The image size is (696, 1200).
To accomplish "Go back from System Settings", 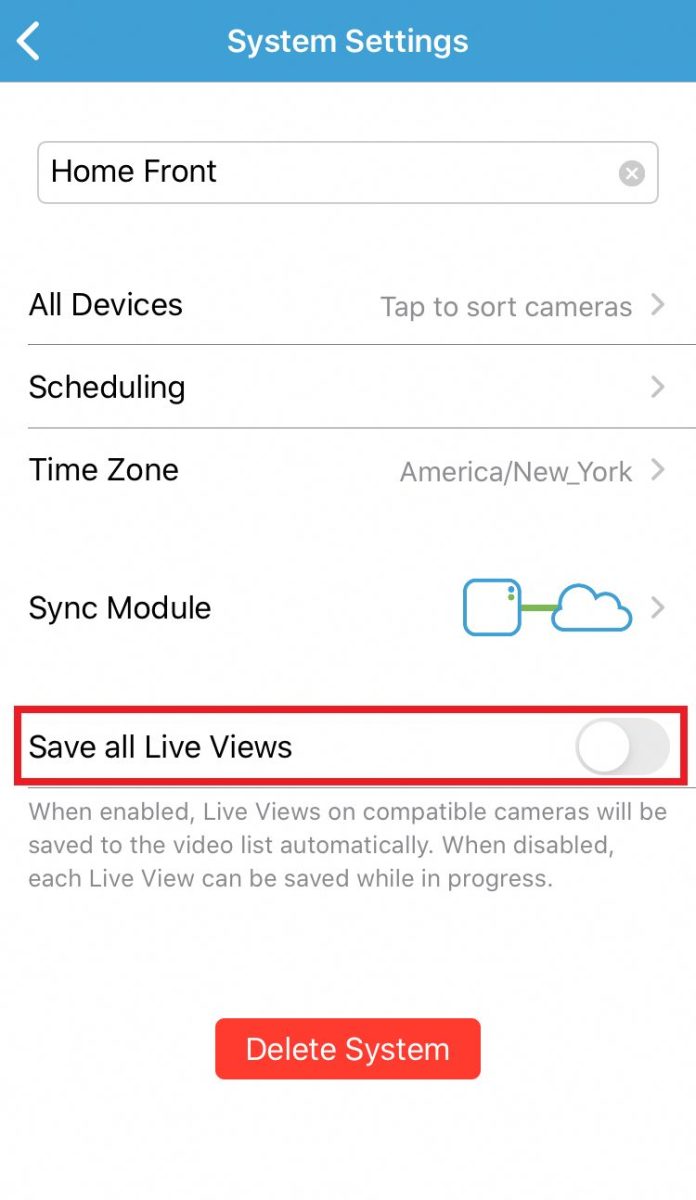I will point(29,42).
